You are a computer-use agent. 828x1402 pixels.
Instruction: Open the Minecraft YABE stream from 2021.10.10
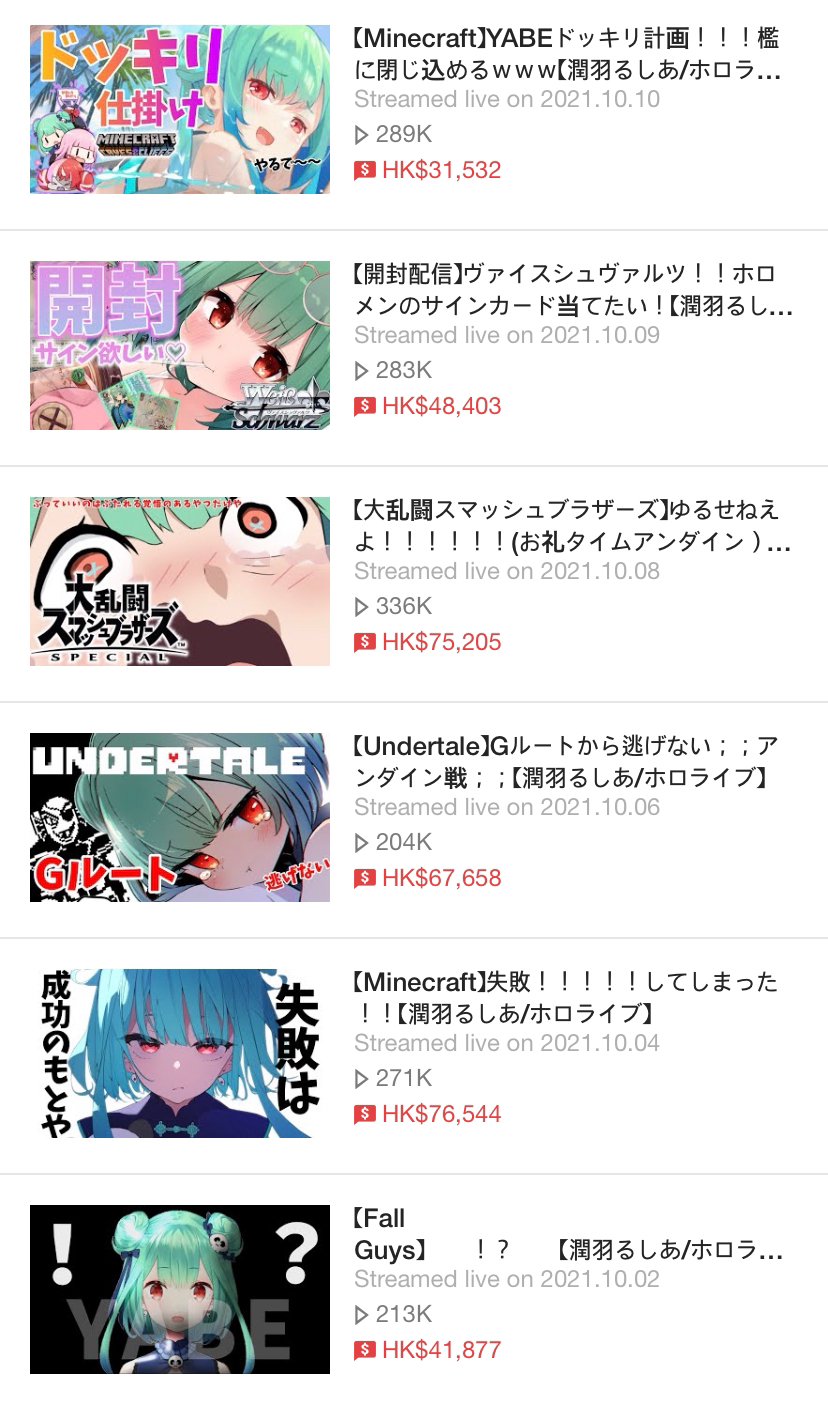pyautogui.click(x=414, y=110)
